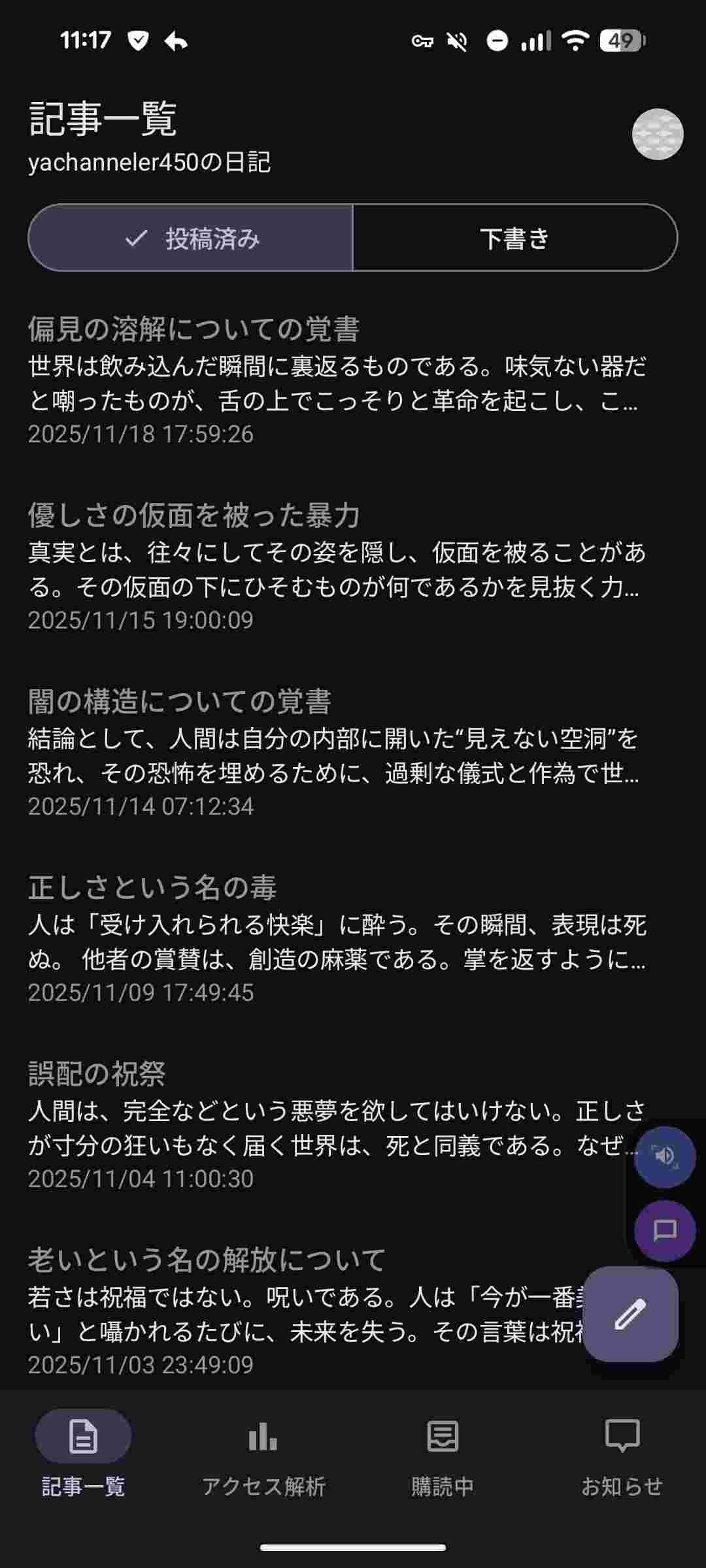Screen dimensions: 706x1568
Task: Open article 闇の構造についての覚書
Action: point(179,702)
